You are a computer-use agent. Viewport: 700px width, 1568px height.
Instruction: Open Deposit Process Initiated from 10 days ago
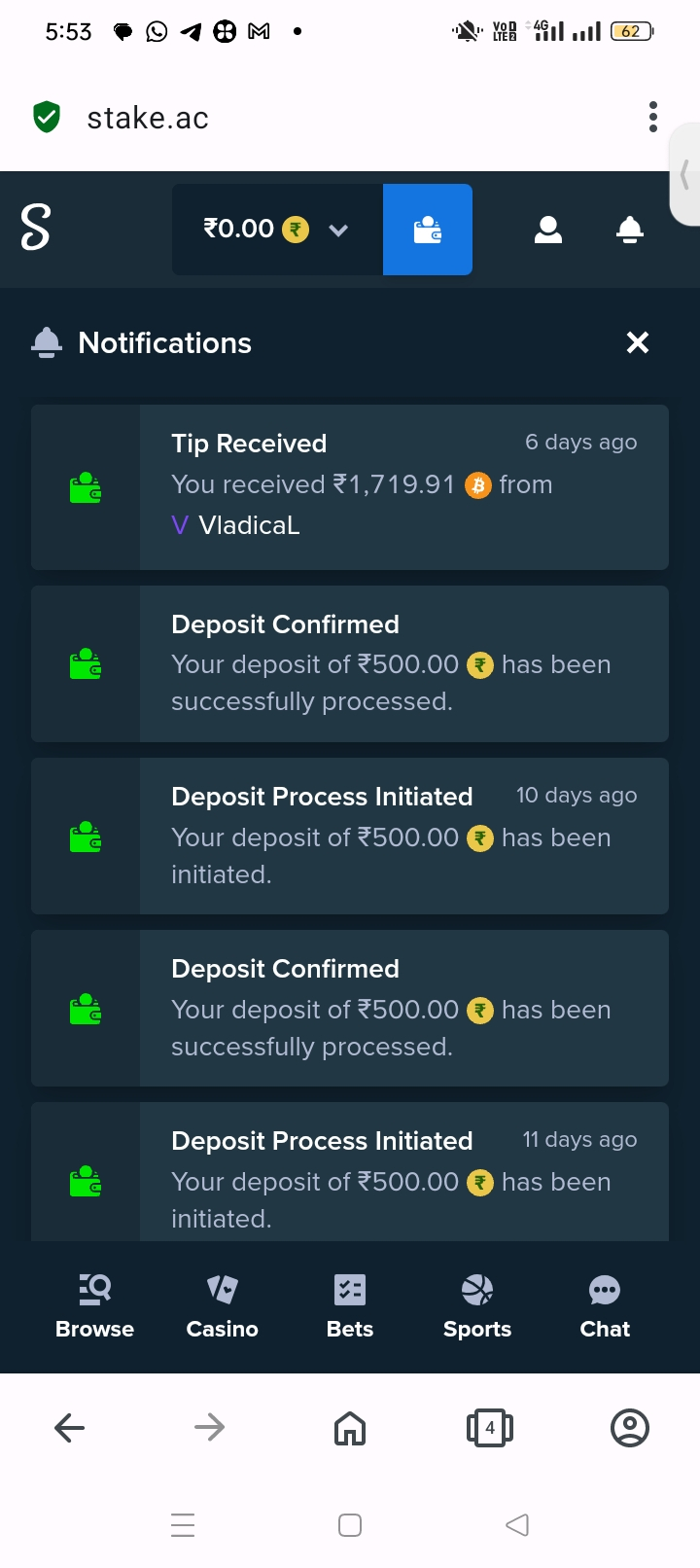350,836
